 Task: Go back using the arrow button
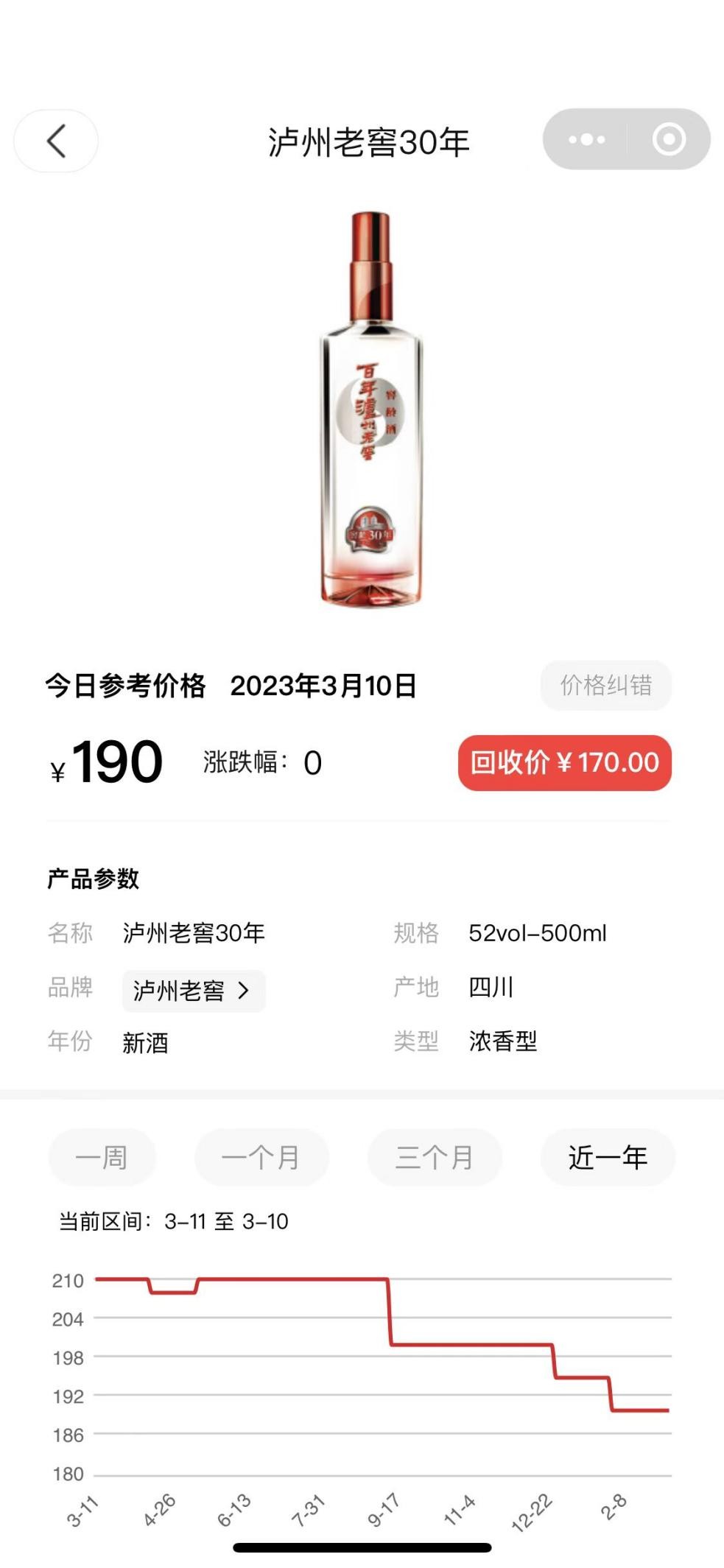(56, 141)
